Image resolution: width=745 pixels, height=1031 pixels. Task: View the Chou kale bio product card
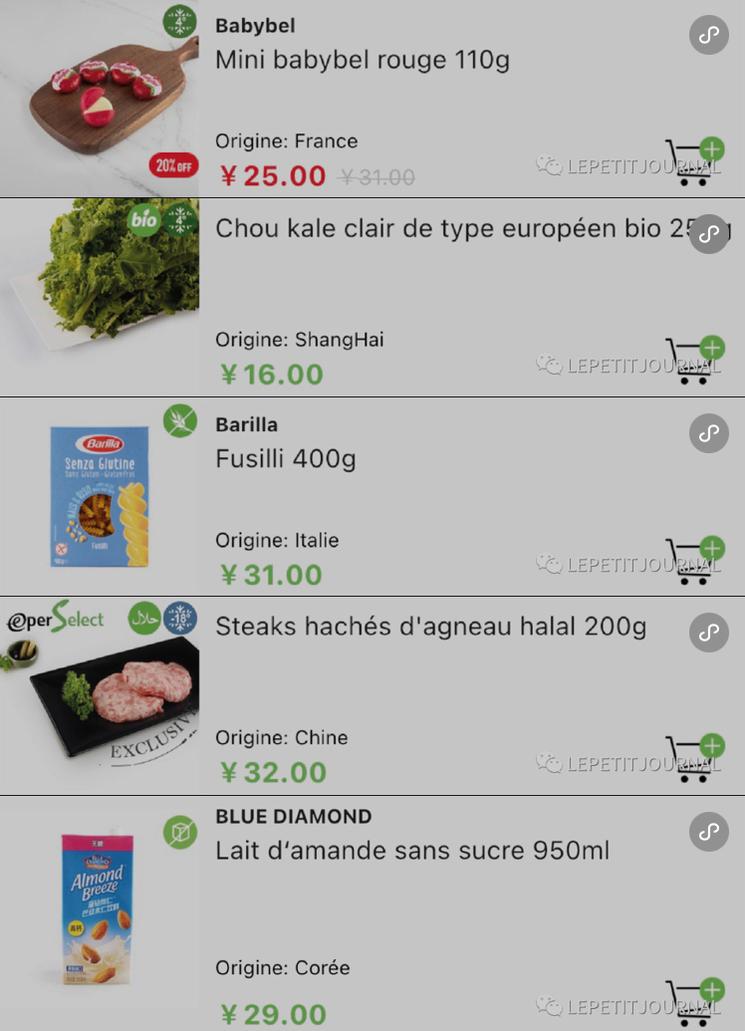[x=438, y=229]
